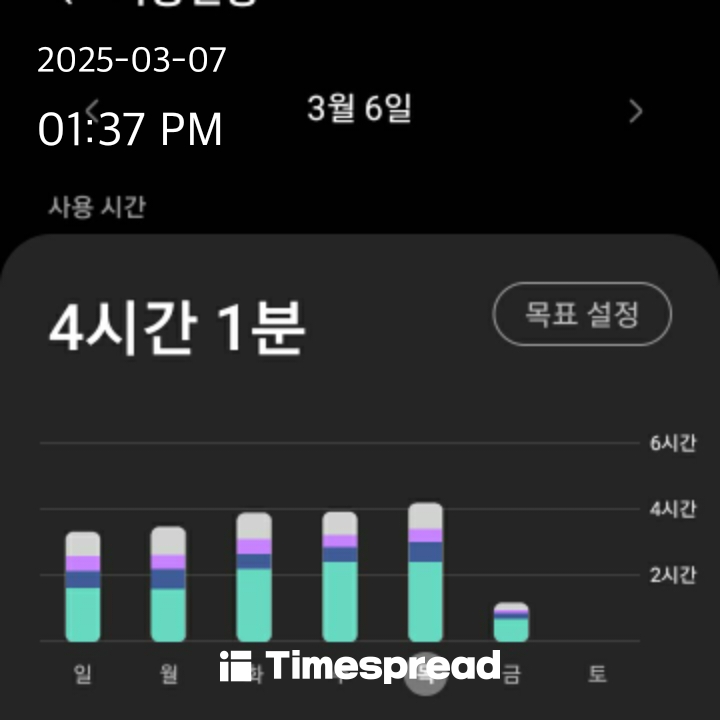
Task: Go to the day before 3월 6일
Action: click(92, 108)
